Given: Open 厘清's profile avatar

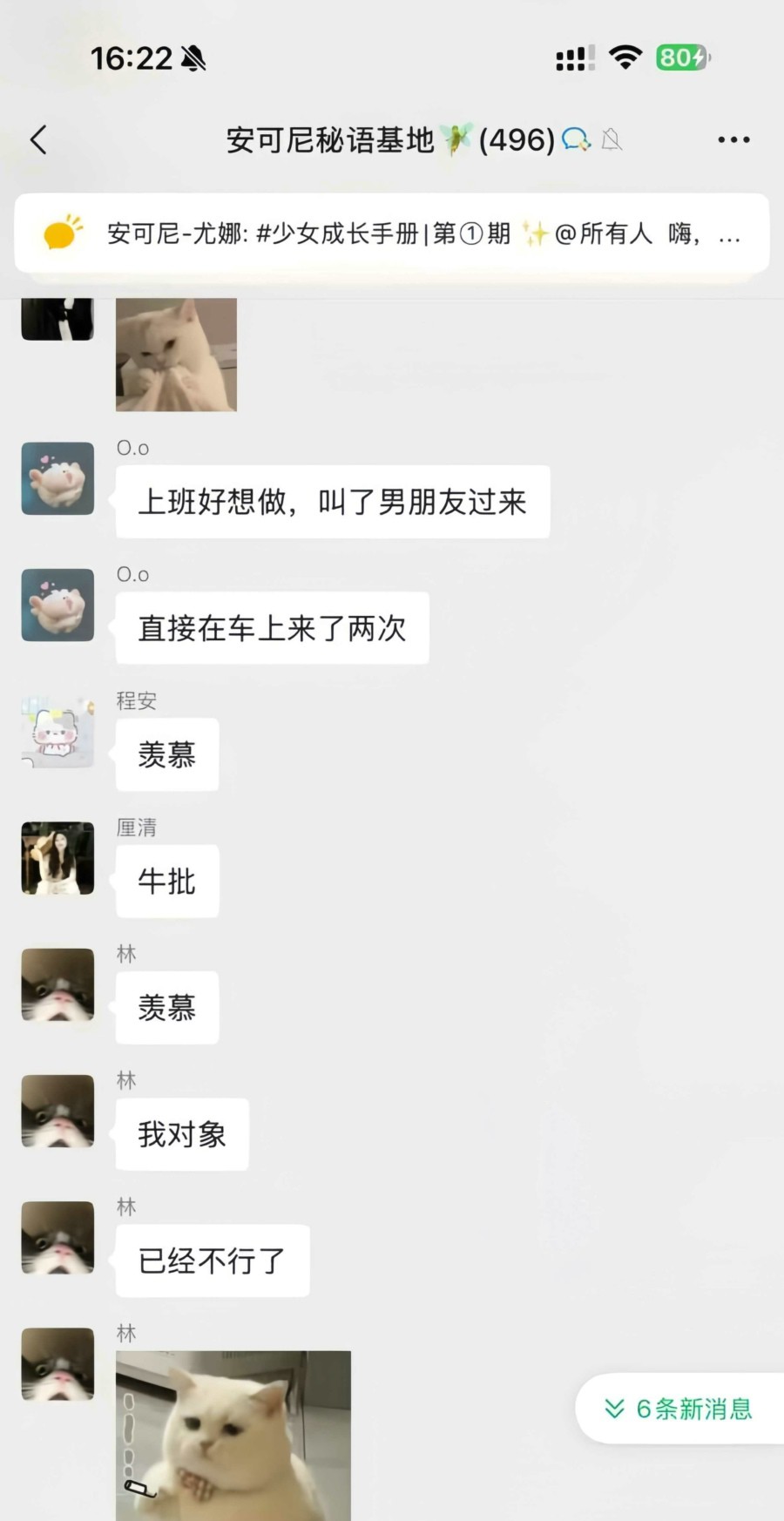Looking at the screenshot, I should click(x=57, y=858).
